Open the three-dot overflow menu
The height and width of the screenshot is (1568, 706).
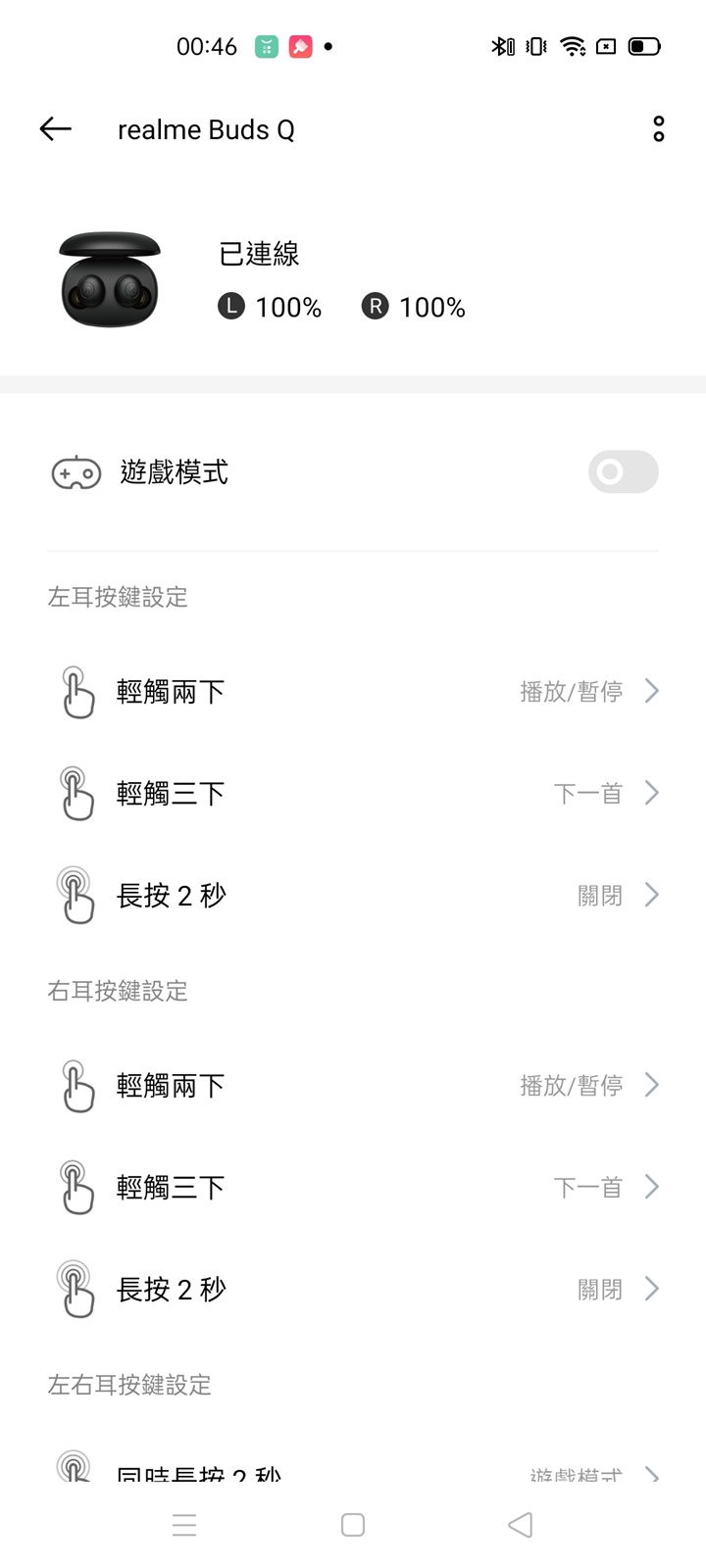click(658, 129)
